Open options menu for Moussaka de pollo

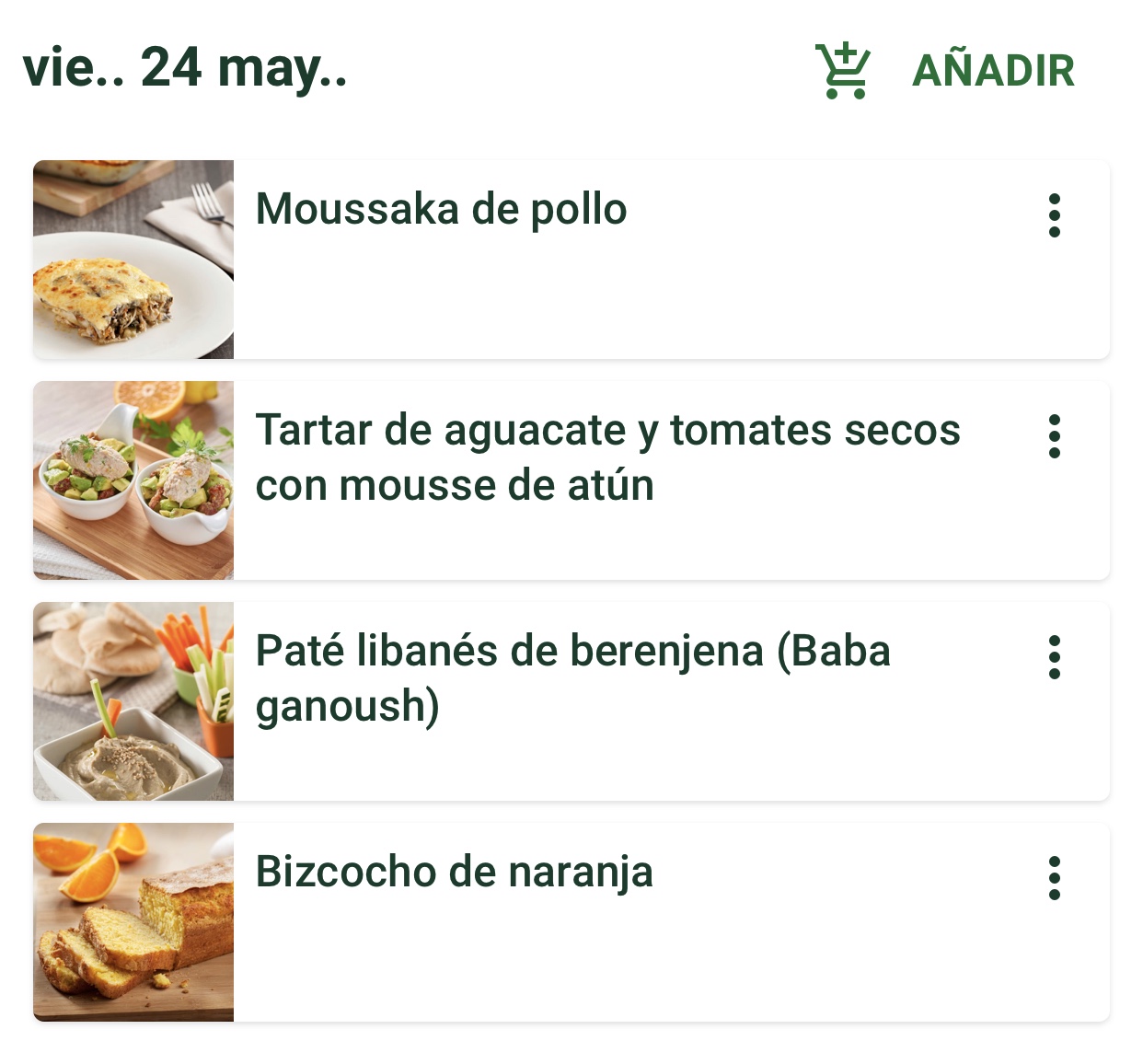click(1055, 215)
